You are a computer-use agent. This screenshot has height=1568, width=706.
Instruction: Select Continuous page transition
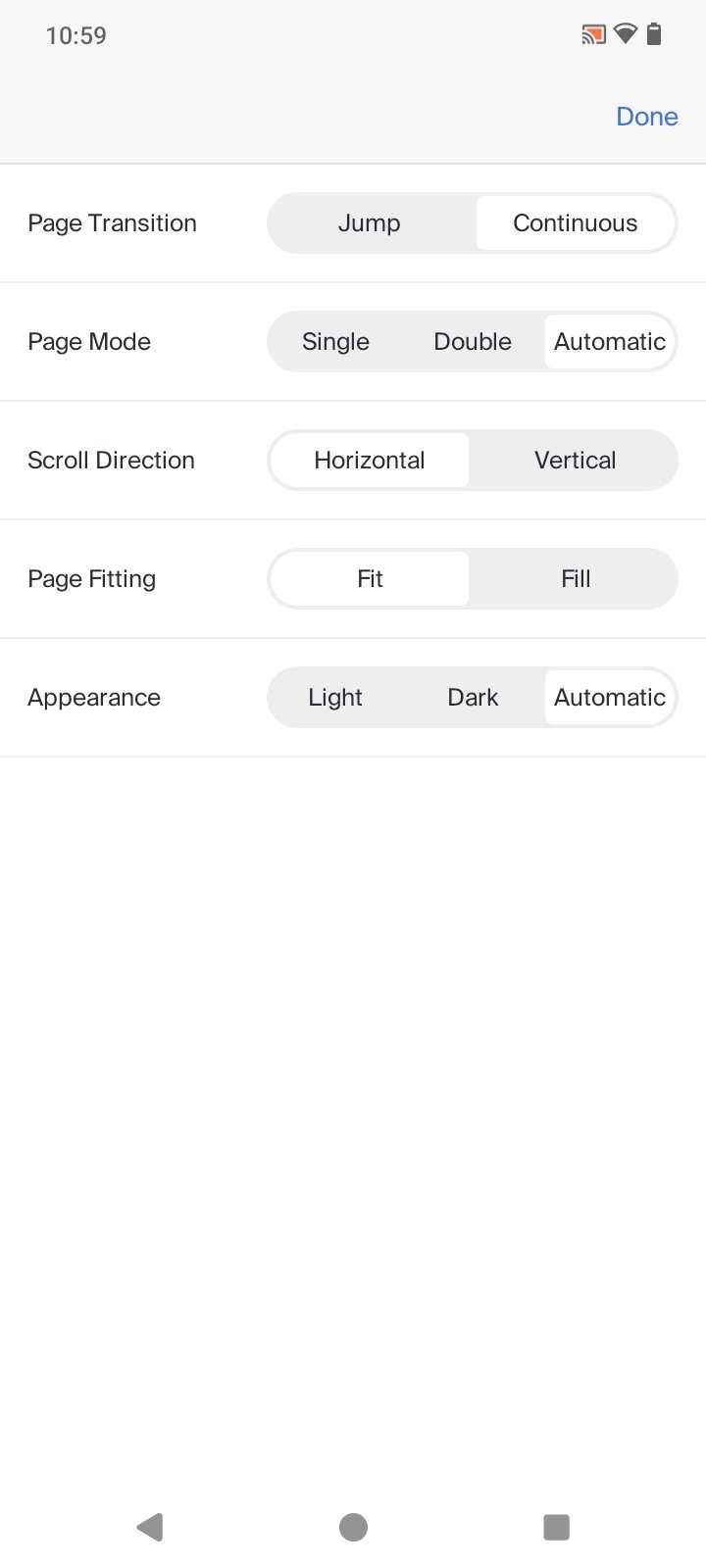tap(576, 223)
